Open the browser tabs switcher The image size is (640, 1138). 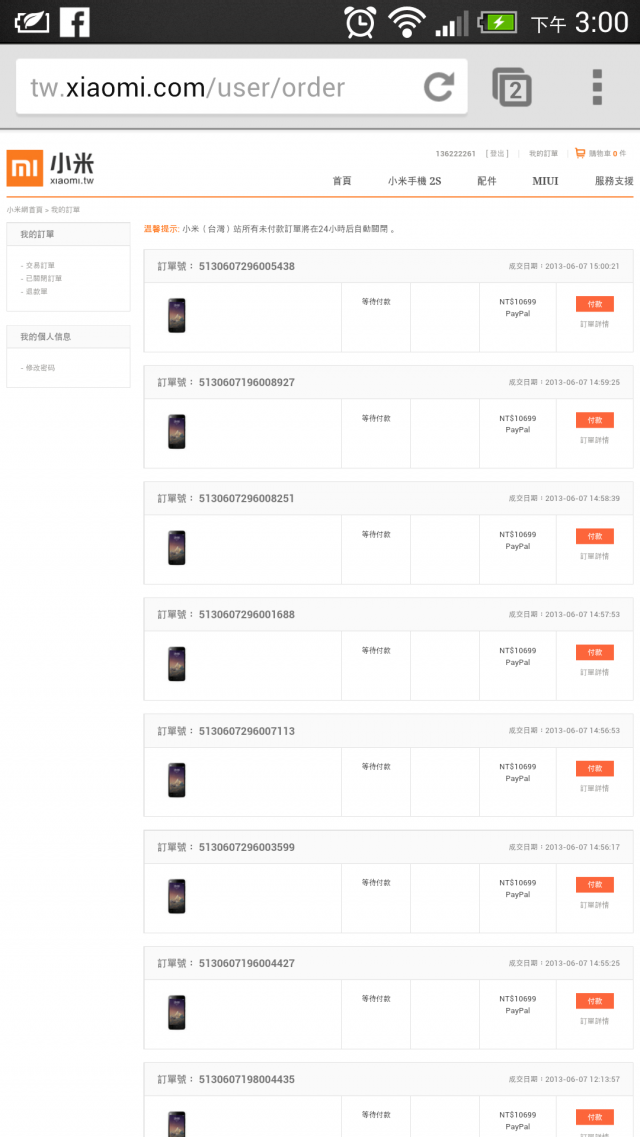coord(512,87)
